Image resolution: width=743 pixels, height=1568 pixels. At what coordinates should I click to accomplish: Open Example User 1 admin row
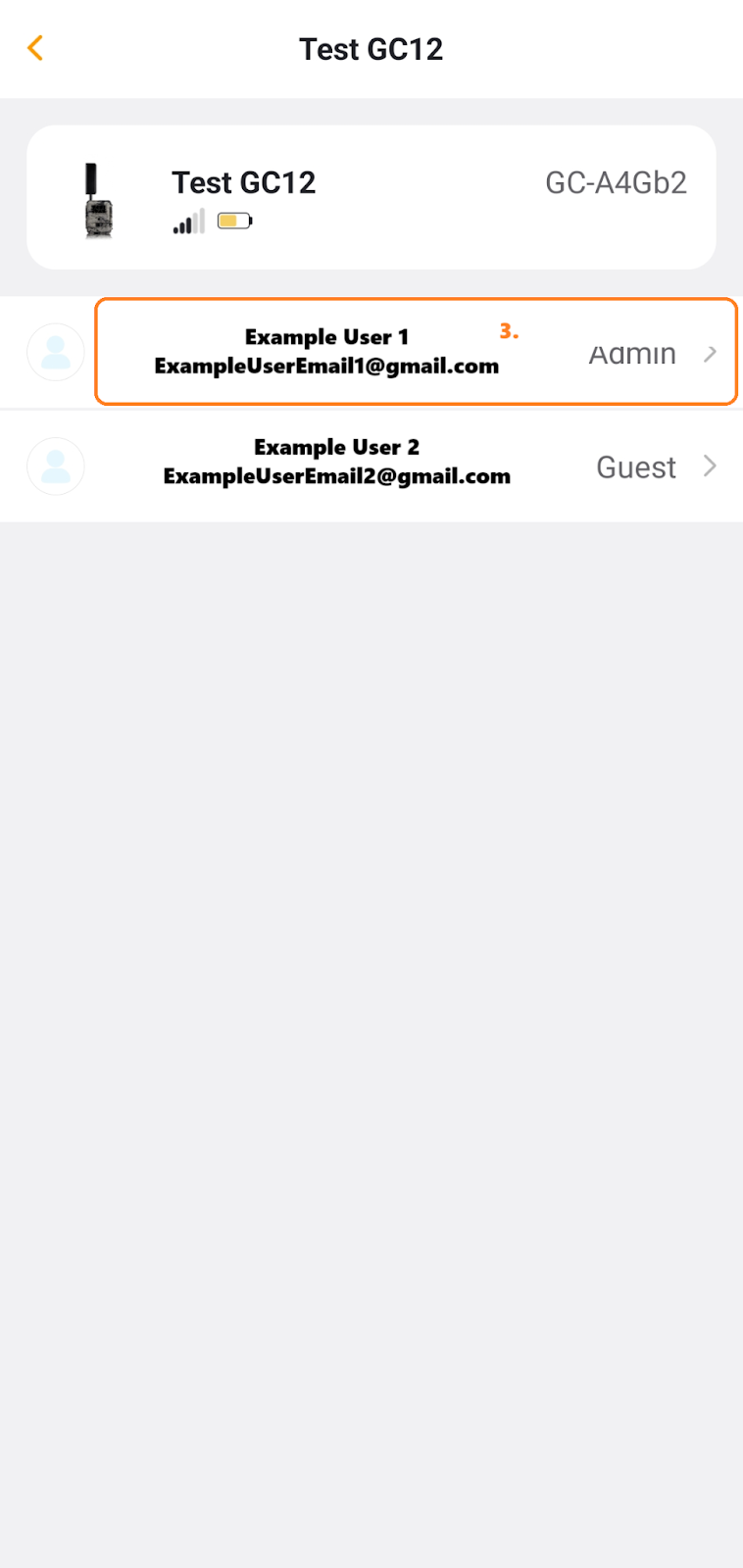(x=371, y=352)
